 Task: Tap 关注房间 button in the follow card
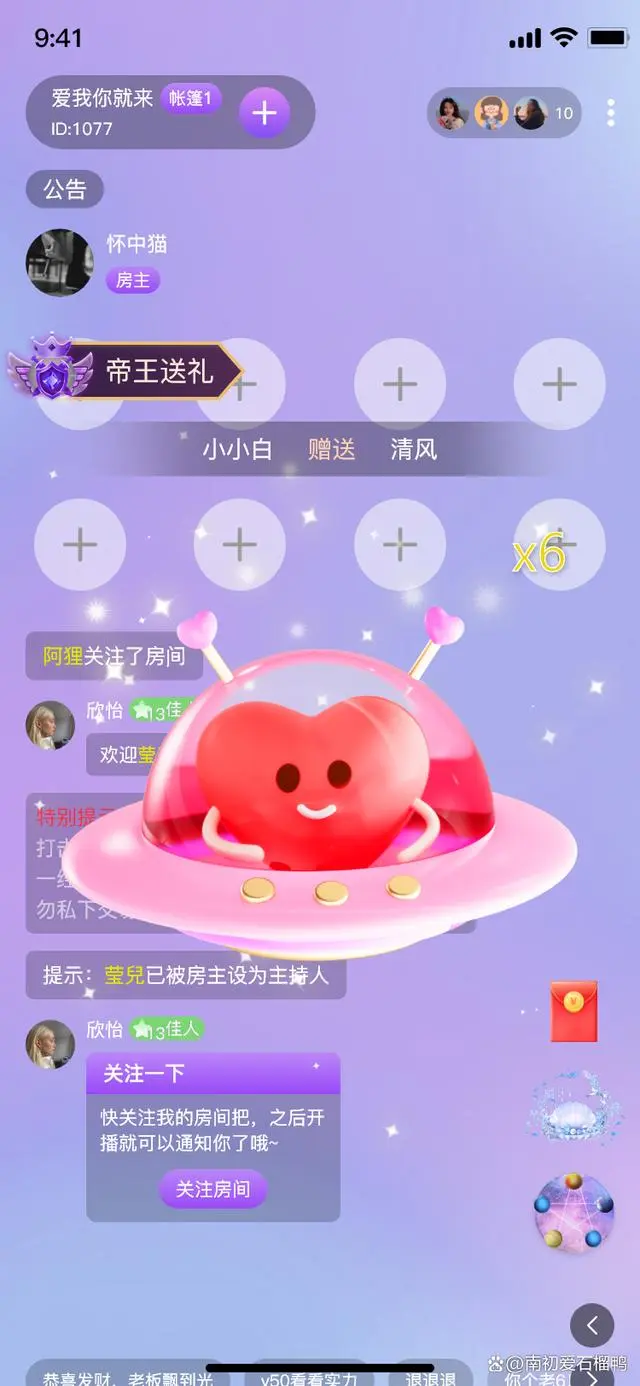pos(213,1189)
